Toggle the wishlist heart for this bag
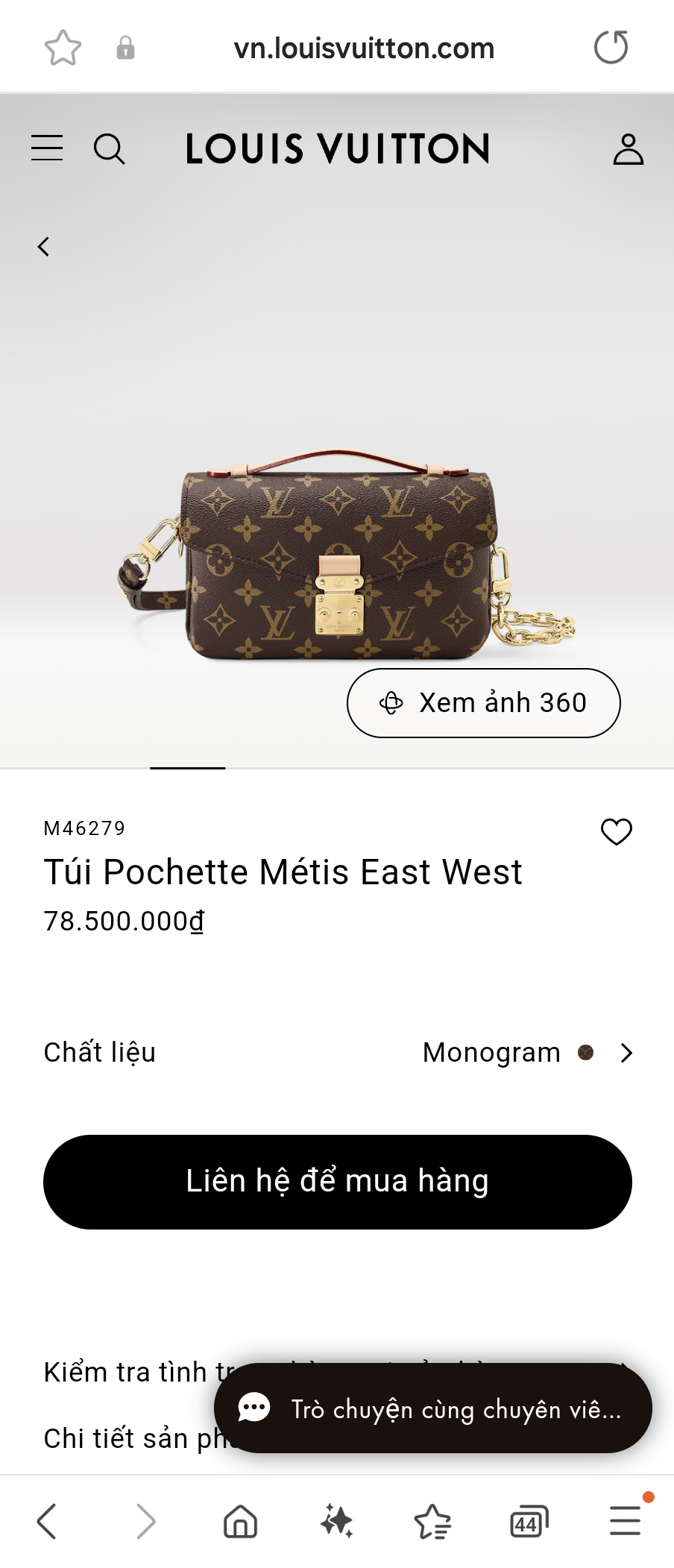The height and width of the screenshot is (1568, 674). 616,832
